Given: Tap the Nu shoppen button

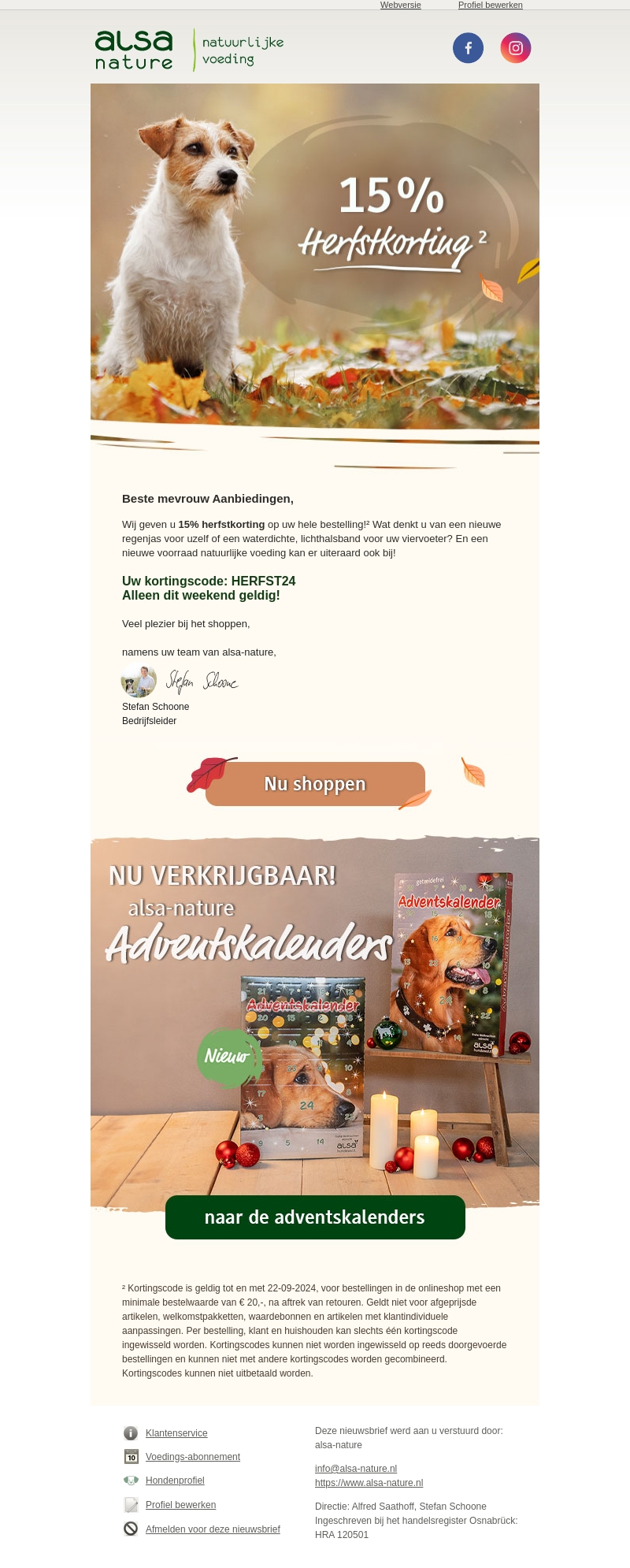Looking at the screenshot, I should click(x=315, y=784).
